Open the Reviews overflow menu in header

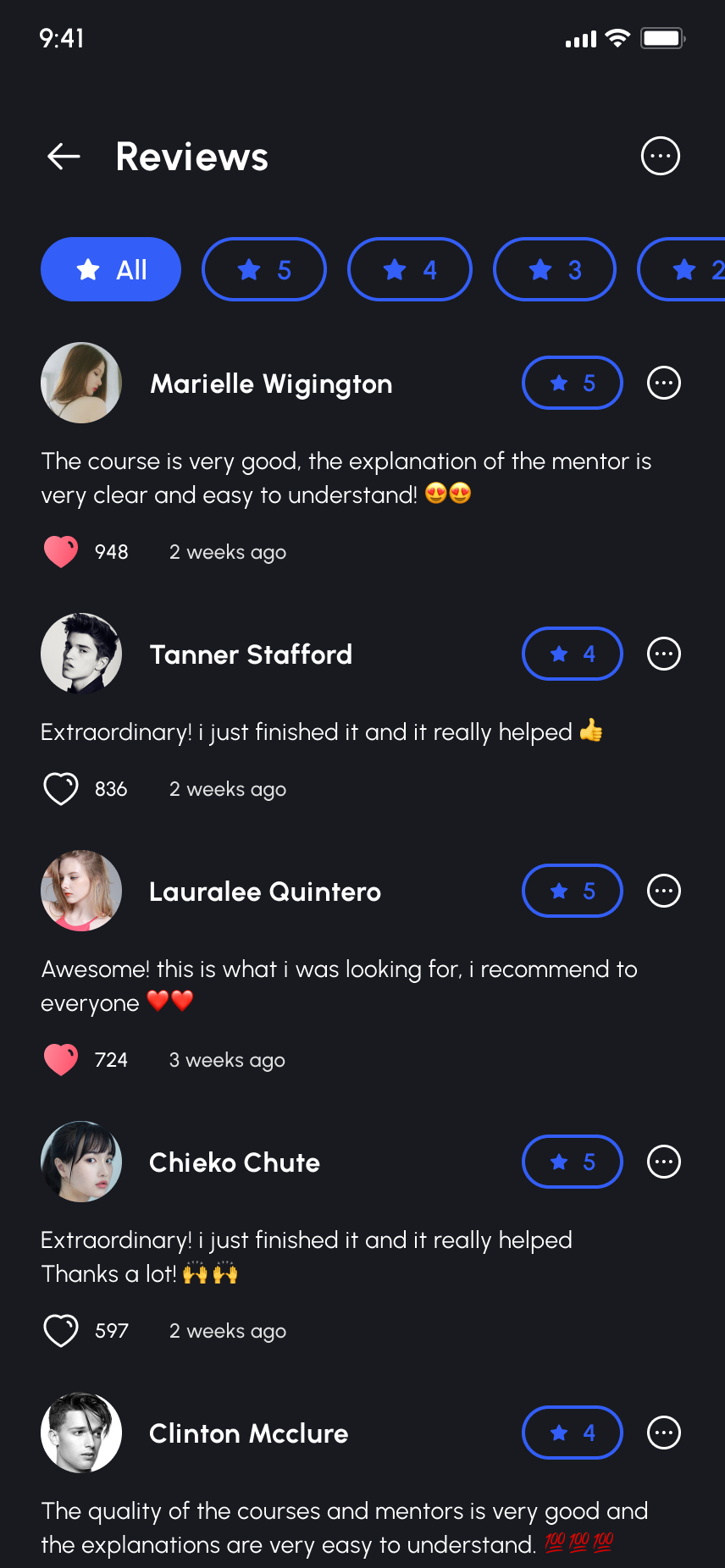point(661,156)
